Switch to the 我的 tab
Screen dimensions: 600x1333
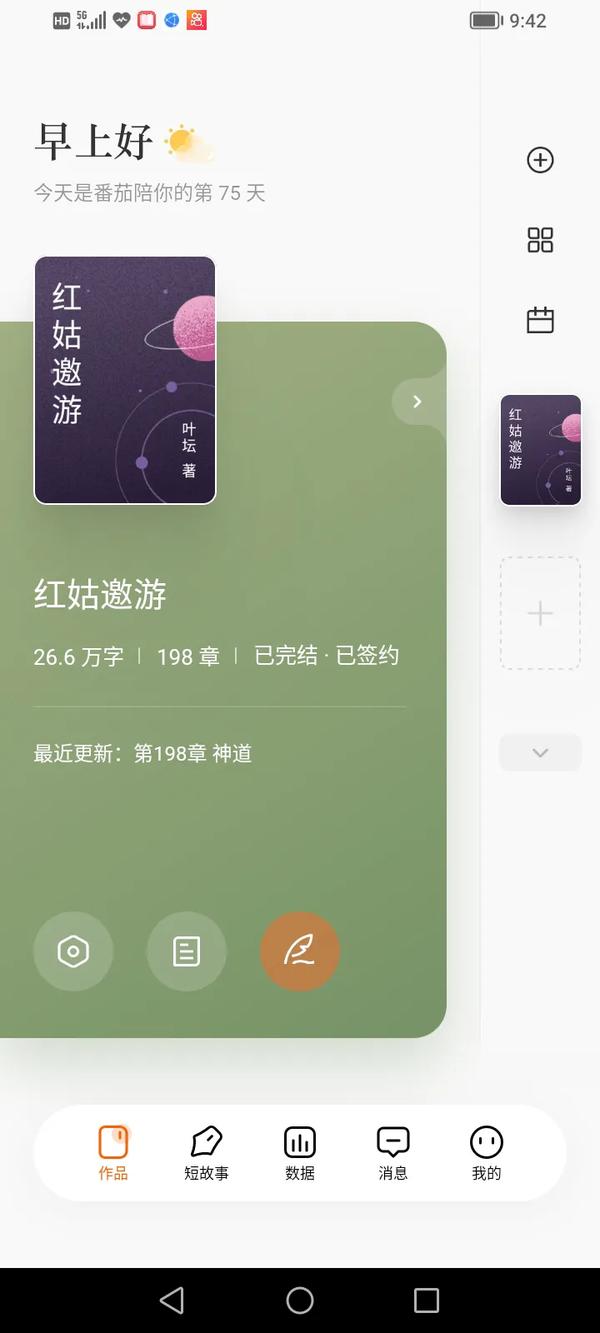486,1153
